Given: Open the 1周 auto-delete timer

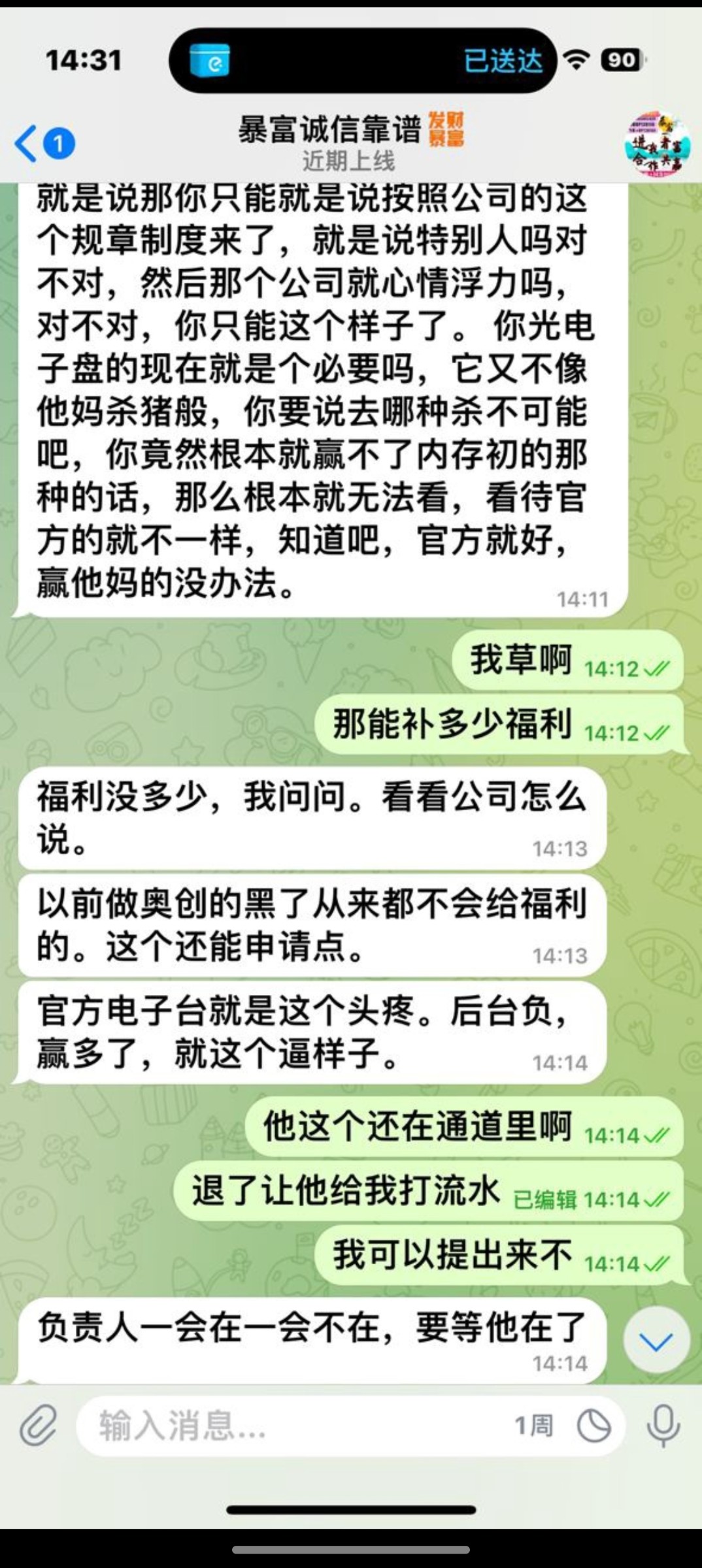Looking at the screenshot, I should [533, 1426].
